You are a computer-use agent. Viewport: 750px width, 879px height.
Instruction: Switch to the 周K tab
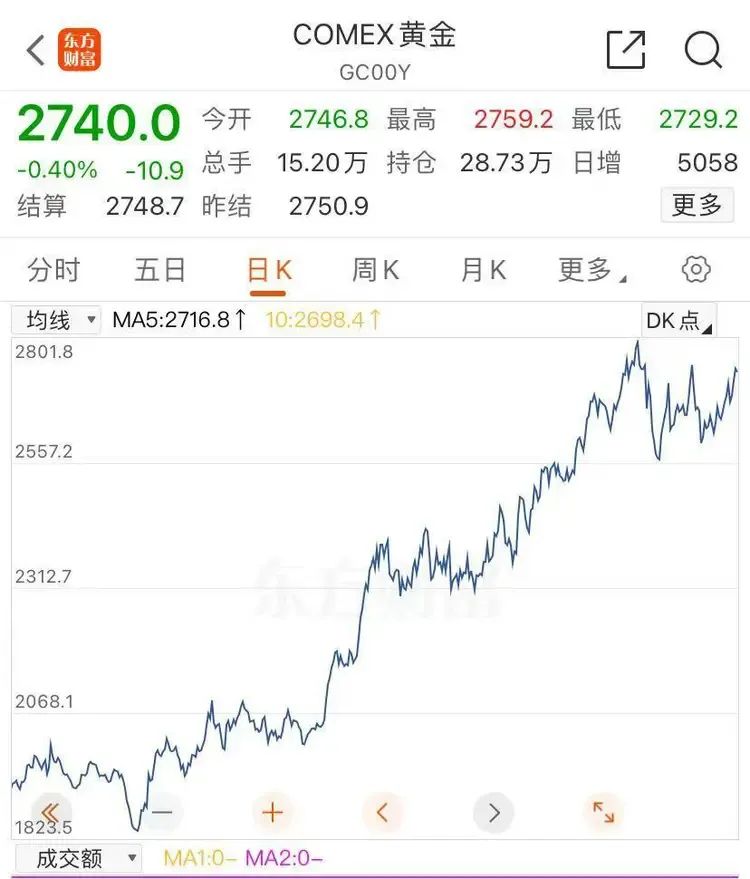coord(375,269)
